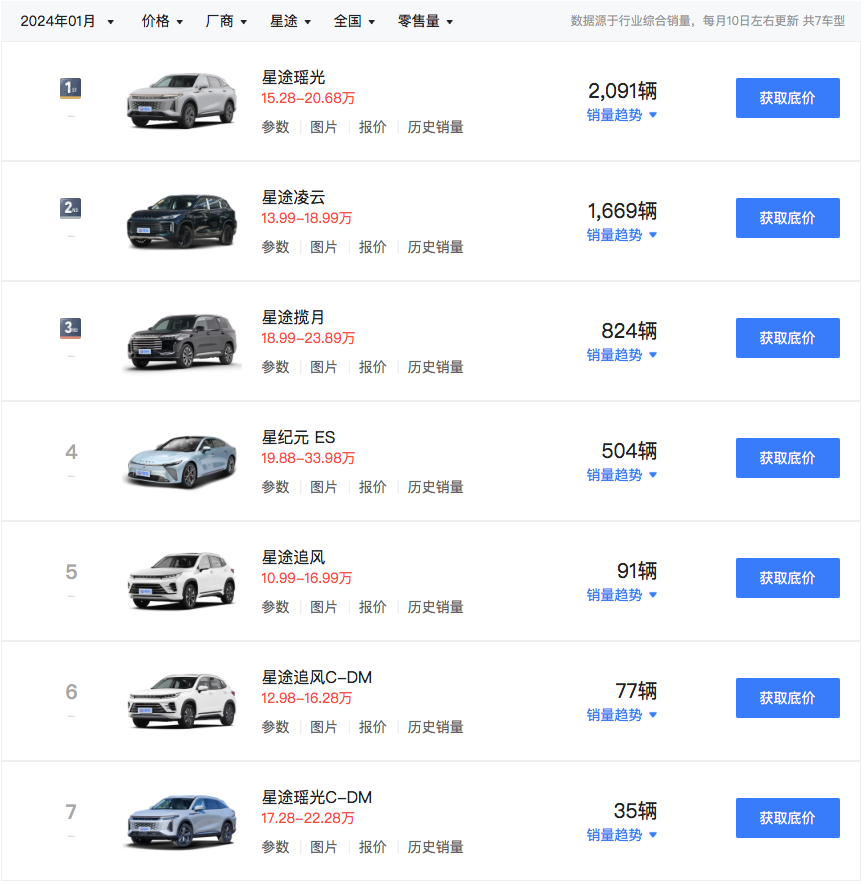Open 参数 for 星纪元 ES
This screenshot has height=884, width=864.
tap(275, 487)
